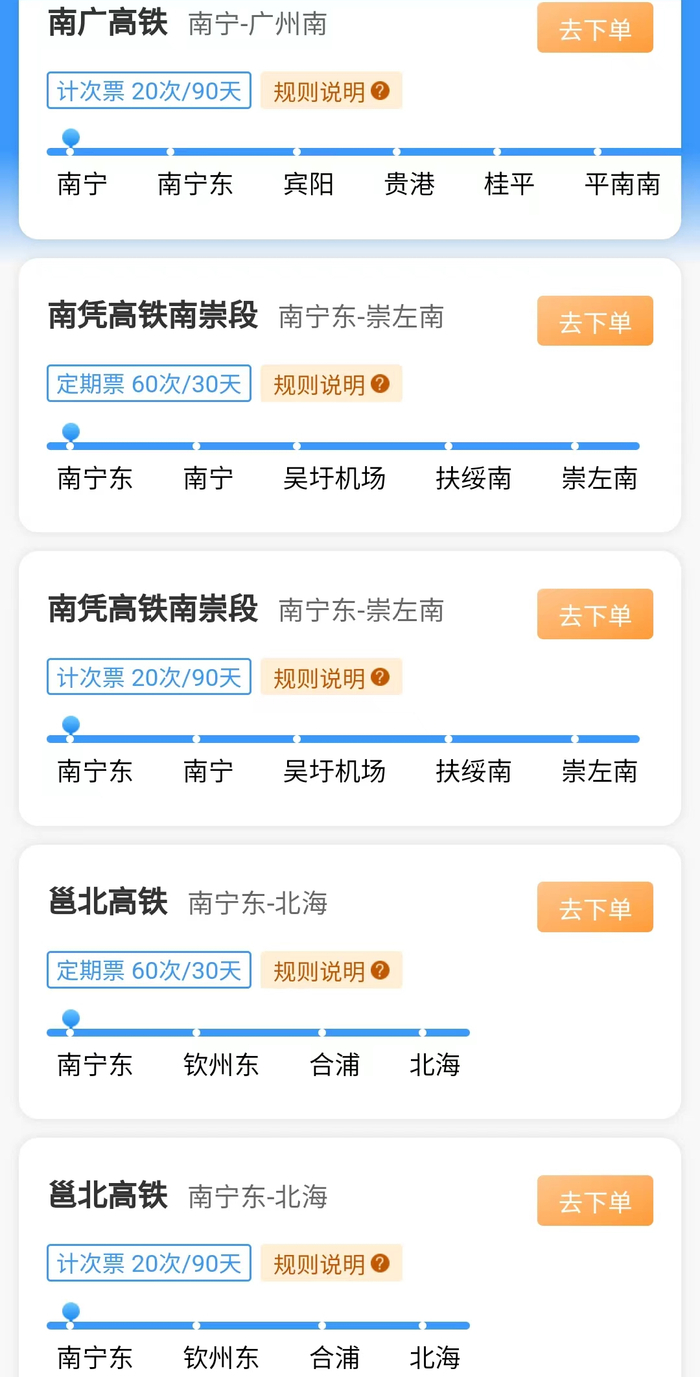This screenshot has height=1377, width=700.
Task: Show 规则说明 for 南凭高铁南崇段 计次票
Action: pyautogui.click(x=331, y=677)
